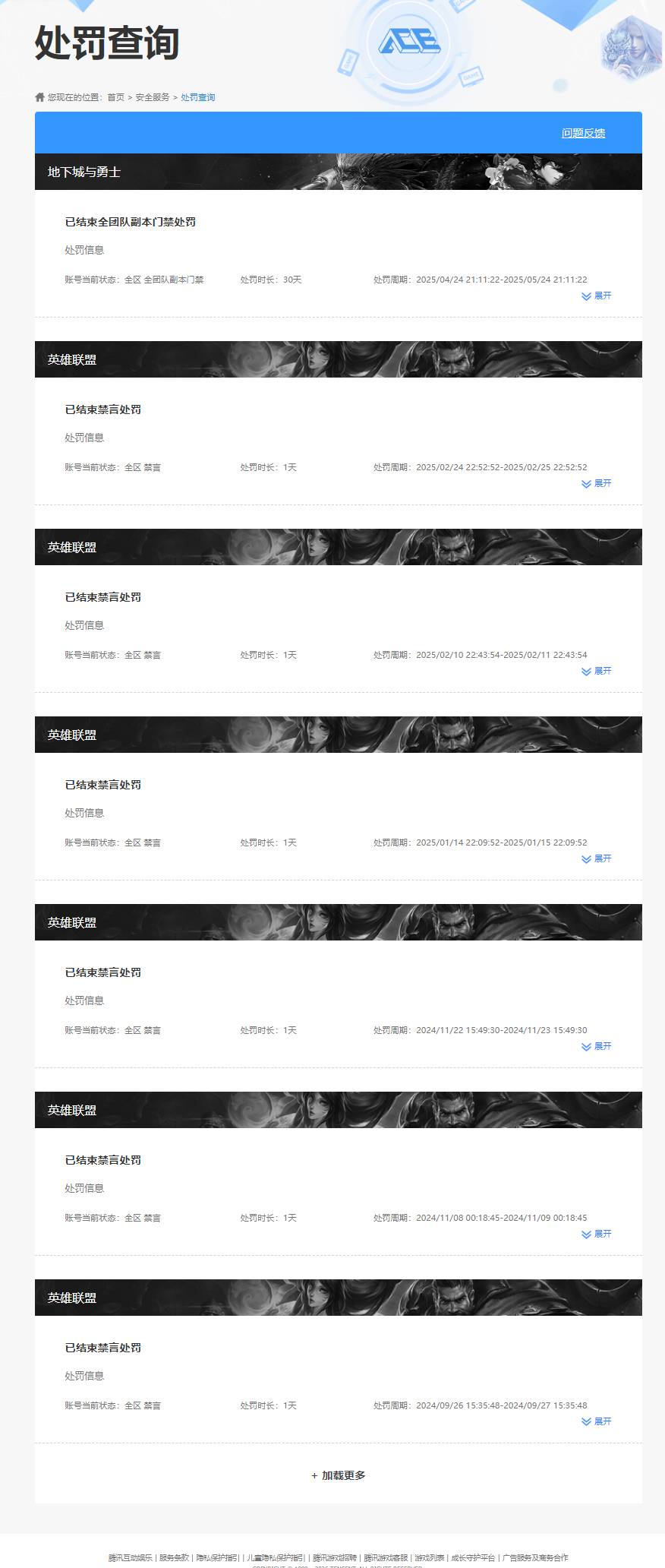Open the 问题反馈 feedback link
The width and height of the screenshot is (665, 1568).
click(x=583, y=134)
